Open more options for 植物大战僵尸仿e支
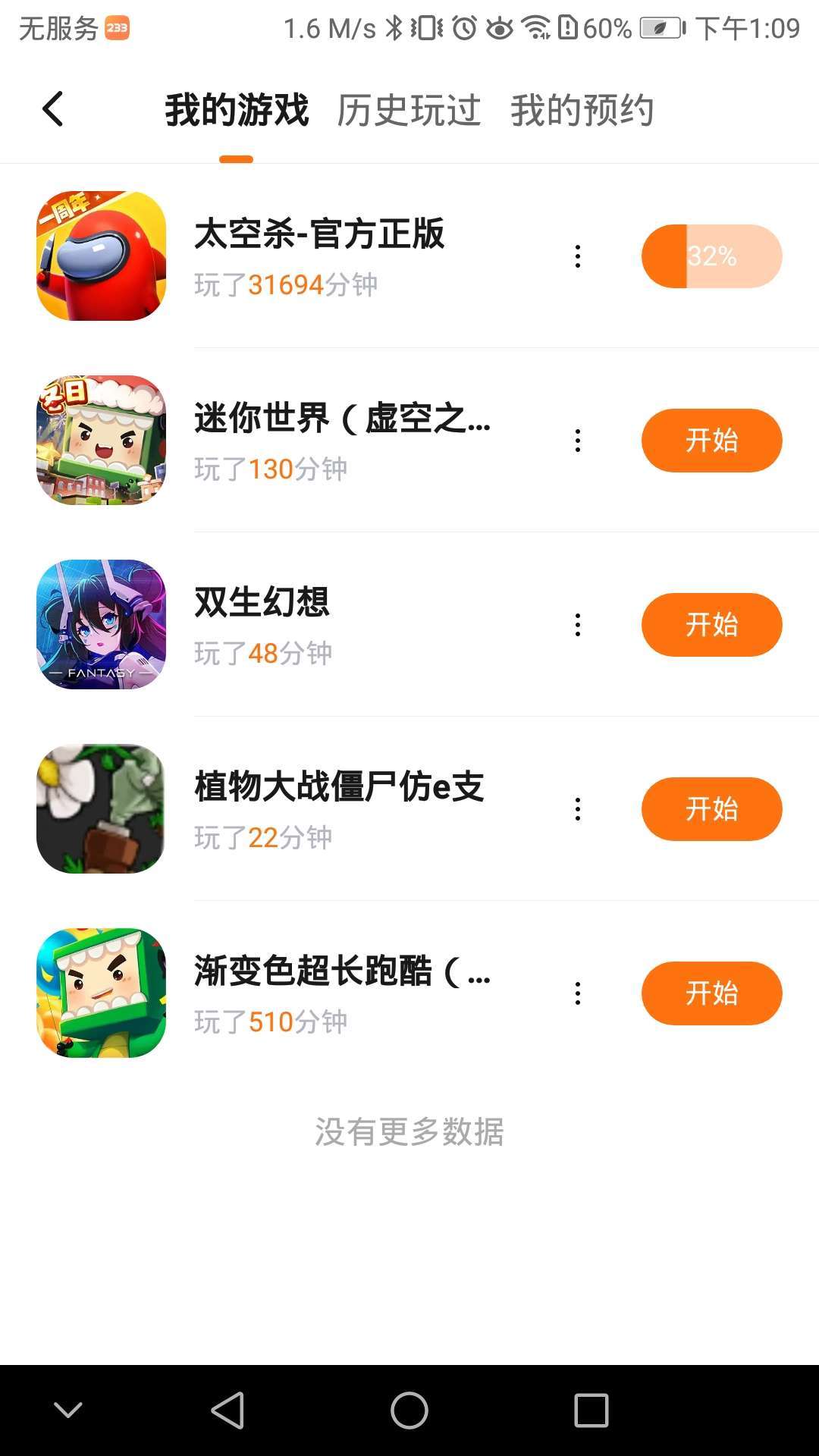819x1456 pixels. click(x=578, y=809)
